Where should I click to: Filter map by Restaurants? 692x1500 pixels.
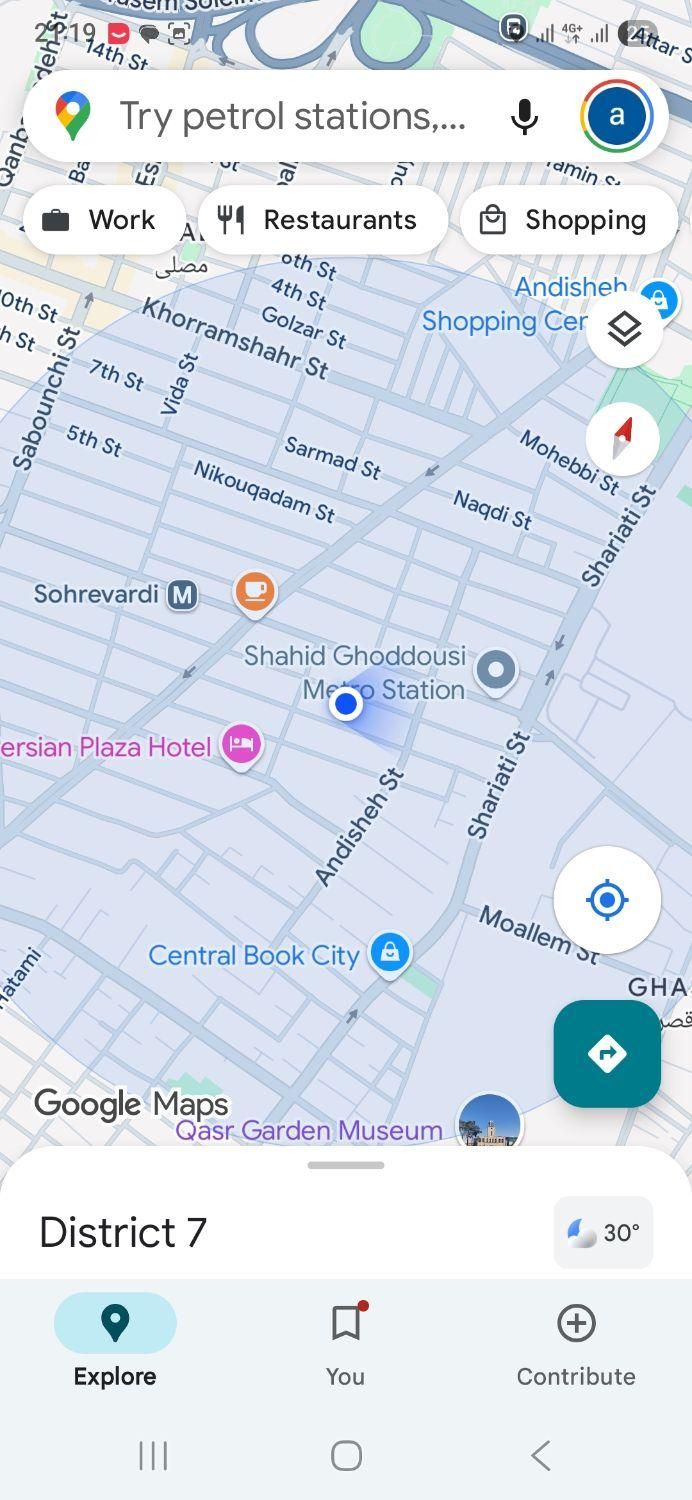tap(322, 220)
